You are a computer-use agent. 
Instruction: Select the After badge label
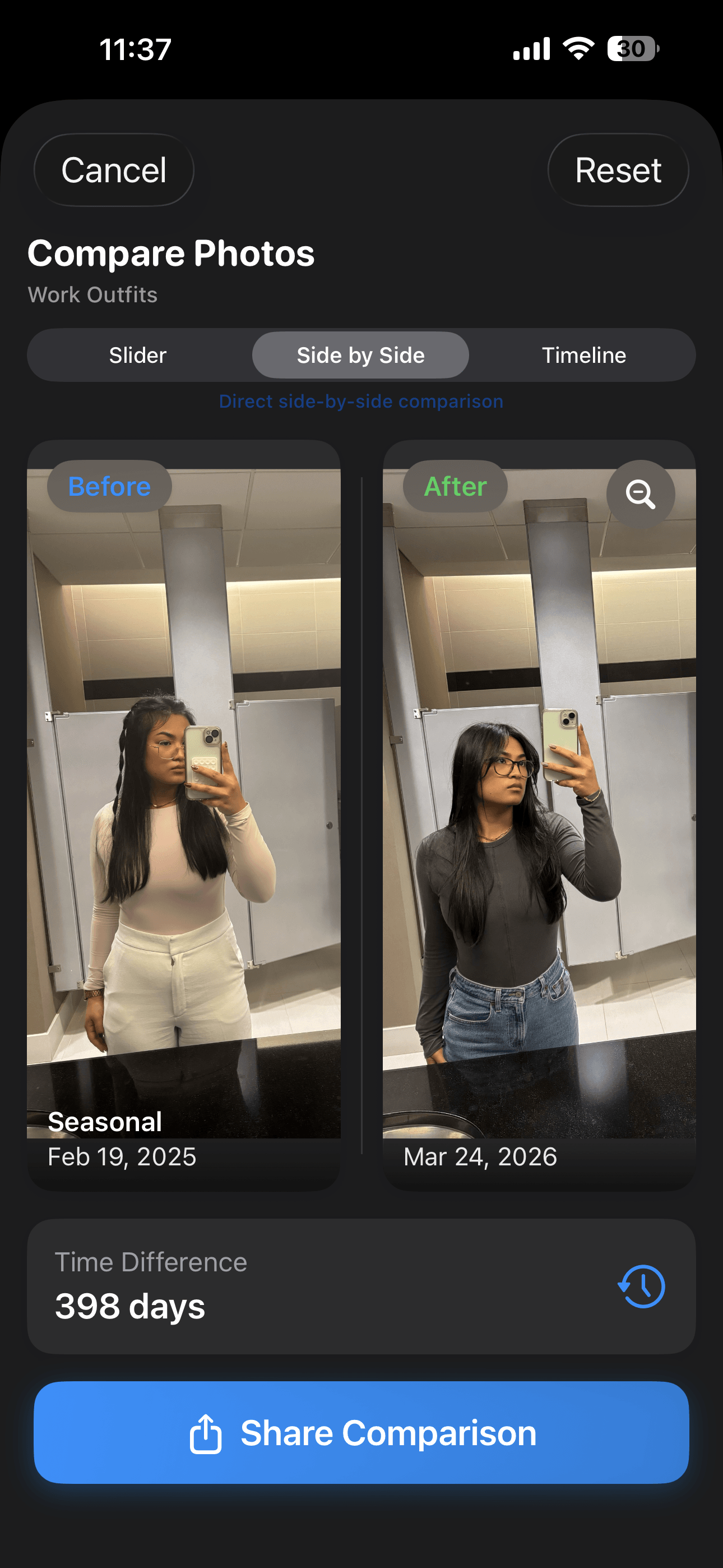coord(454,486)
